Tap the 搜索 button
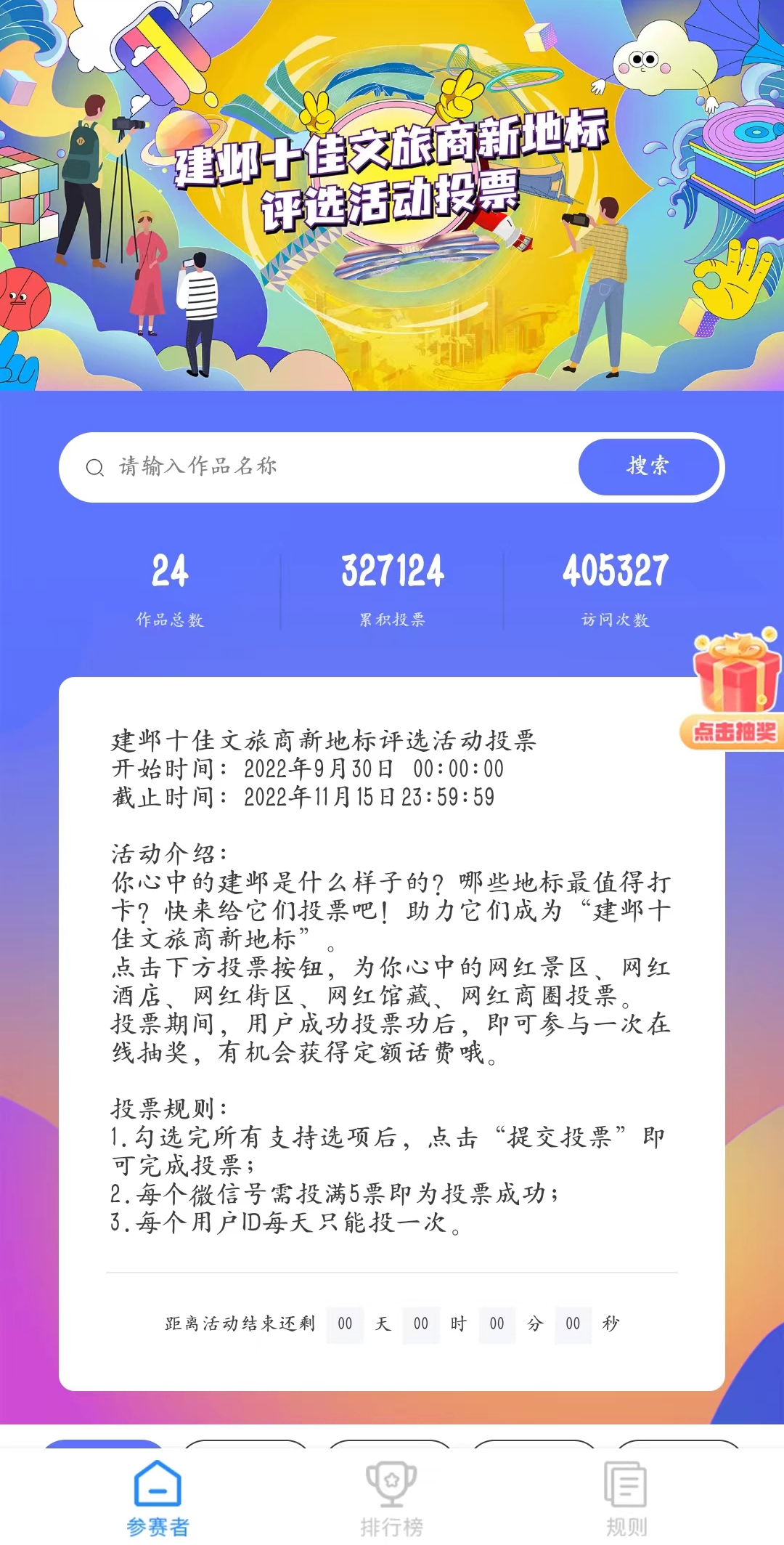This screenshot has width=784, height=1545. pyautogui.click(x=648, y=466)
